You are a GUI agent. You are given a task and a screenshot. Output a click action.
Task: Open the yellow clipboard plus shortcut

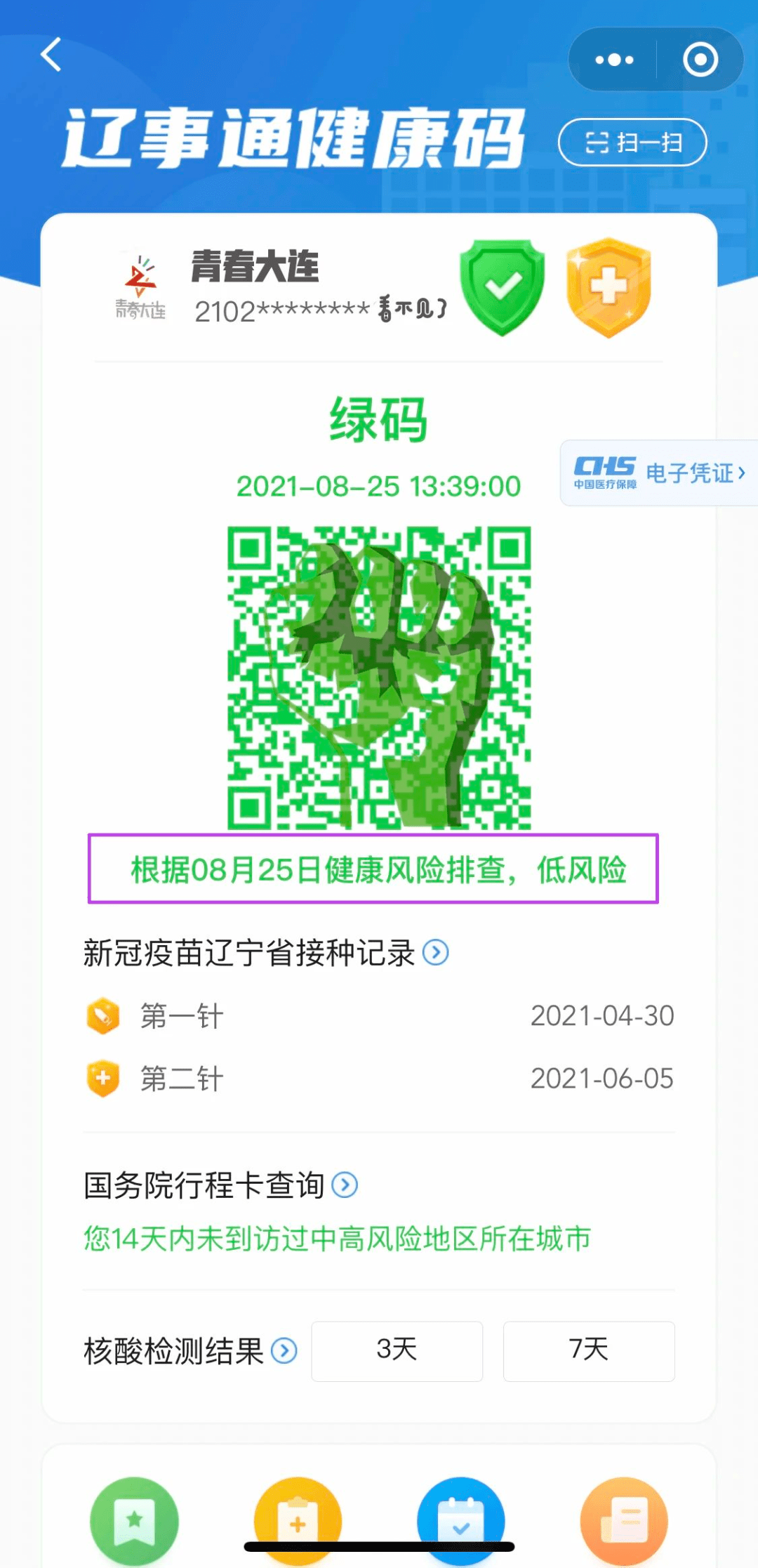(298, 1520)
